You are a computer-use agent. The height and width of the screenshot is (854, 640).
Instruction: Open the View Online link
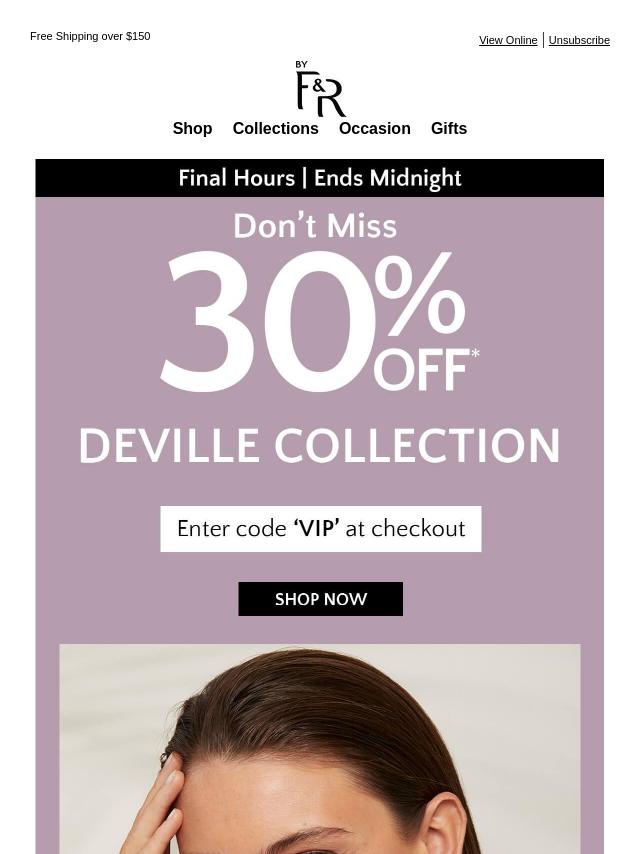(508, 40)
